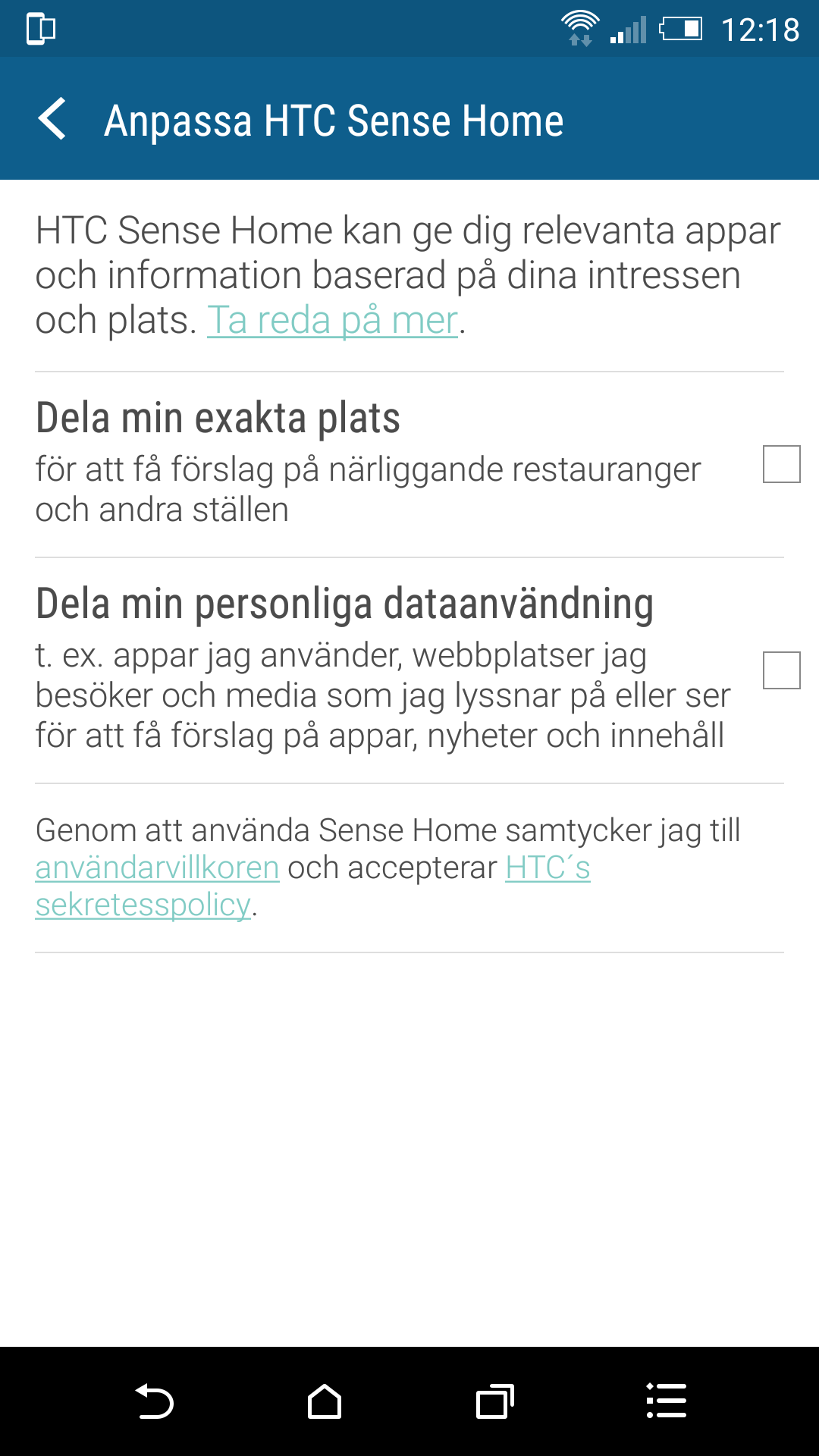Open the 'Ta reda på mer' link
Screen dimensions: 819x1456
tap(332, 320)
